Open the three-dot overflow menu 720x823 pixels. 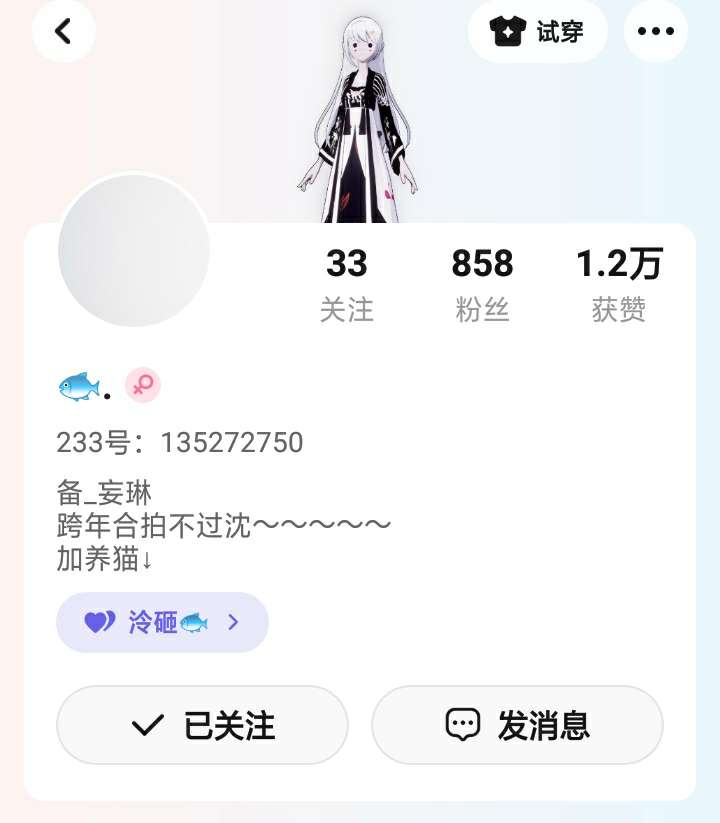(x=655, y=32)
